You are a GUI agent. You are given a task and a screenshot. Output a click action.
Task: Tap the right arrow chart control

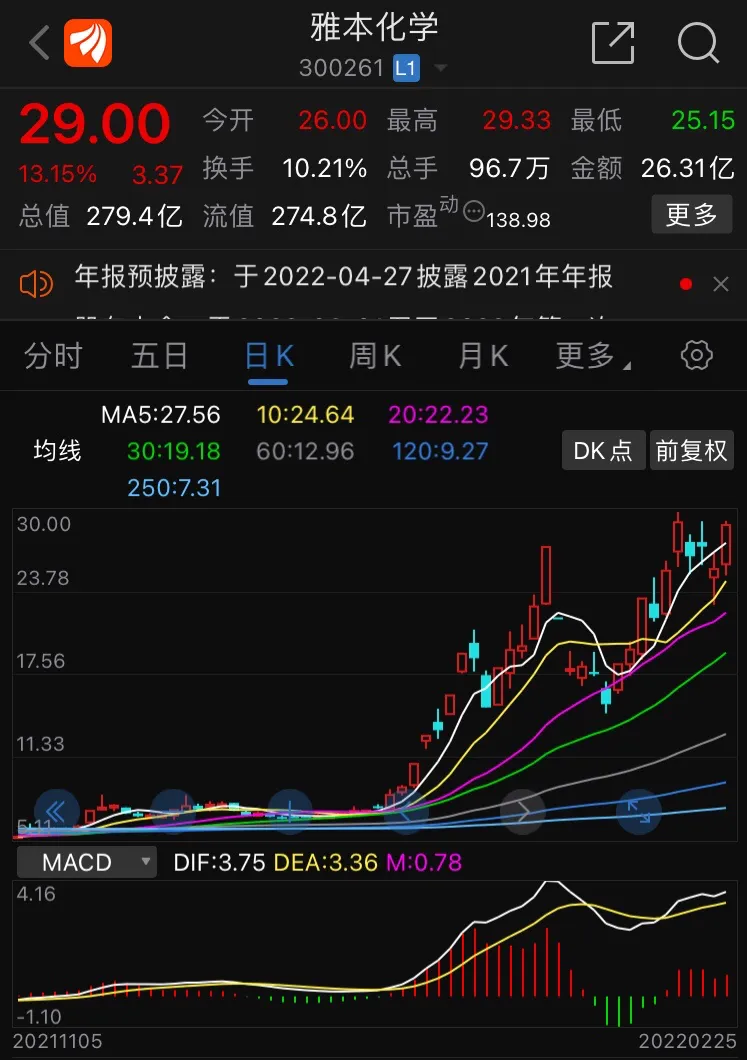pos(524,811)
